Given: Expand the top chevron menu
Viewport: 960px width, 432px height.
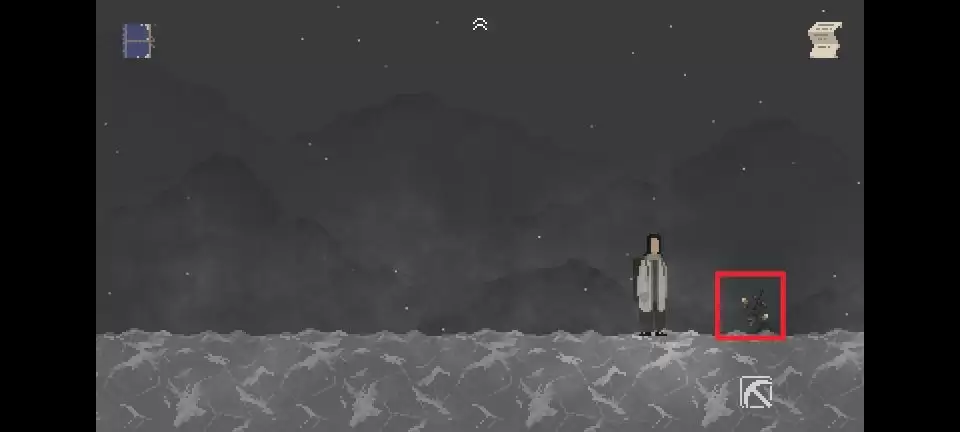Looking at the screenshot, I should click(x=480, y=24).
